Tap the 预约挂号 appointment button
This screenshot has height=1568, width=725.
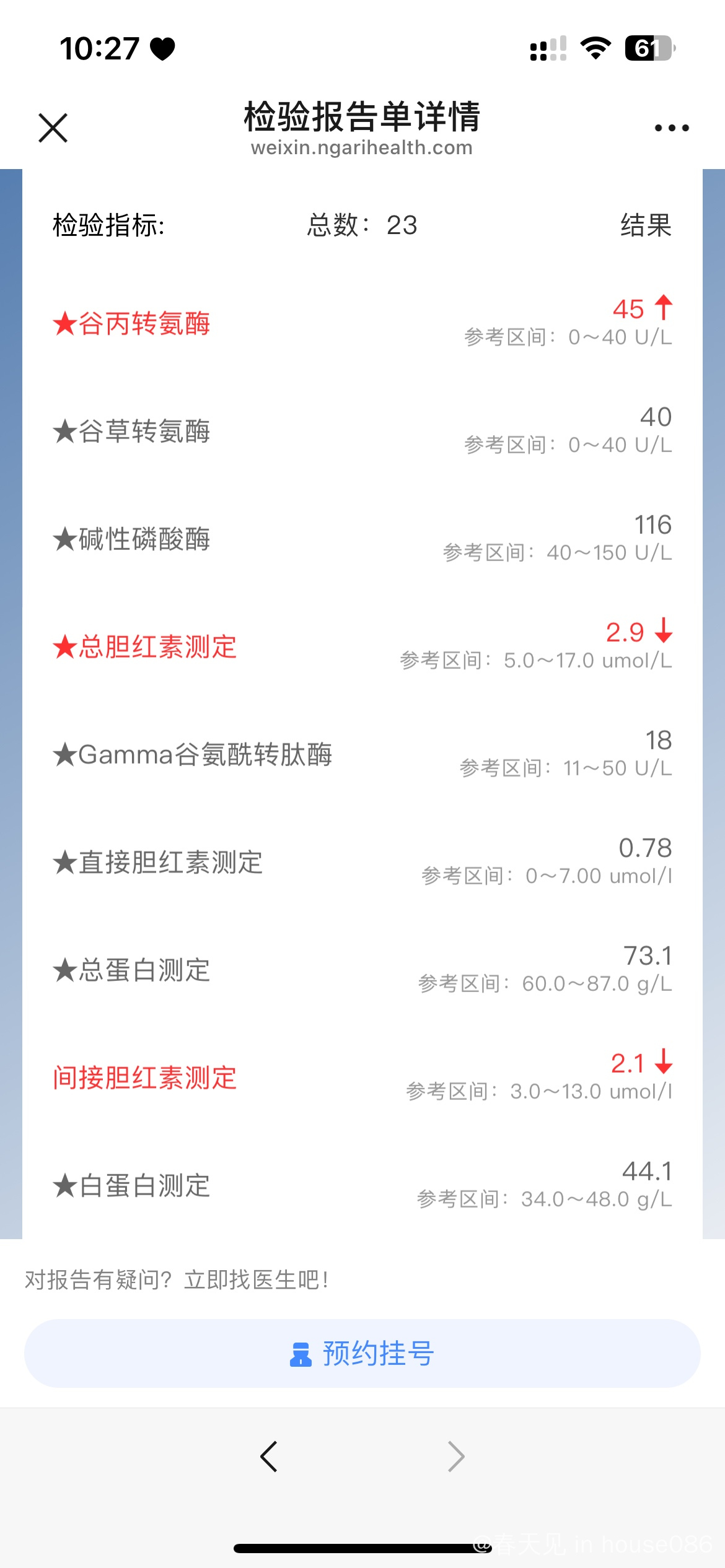(362, 1353)
